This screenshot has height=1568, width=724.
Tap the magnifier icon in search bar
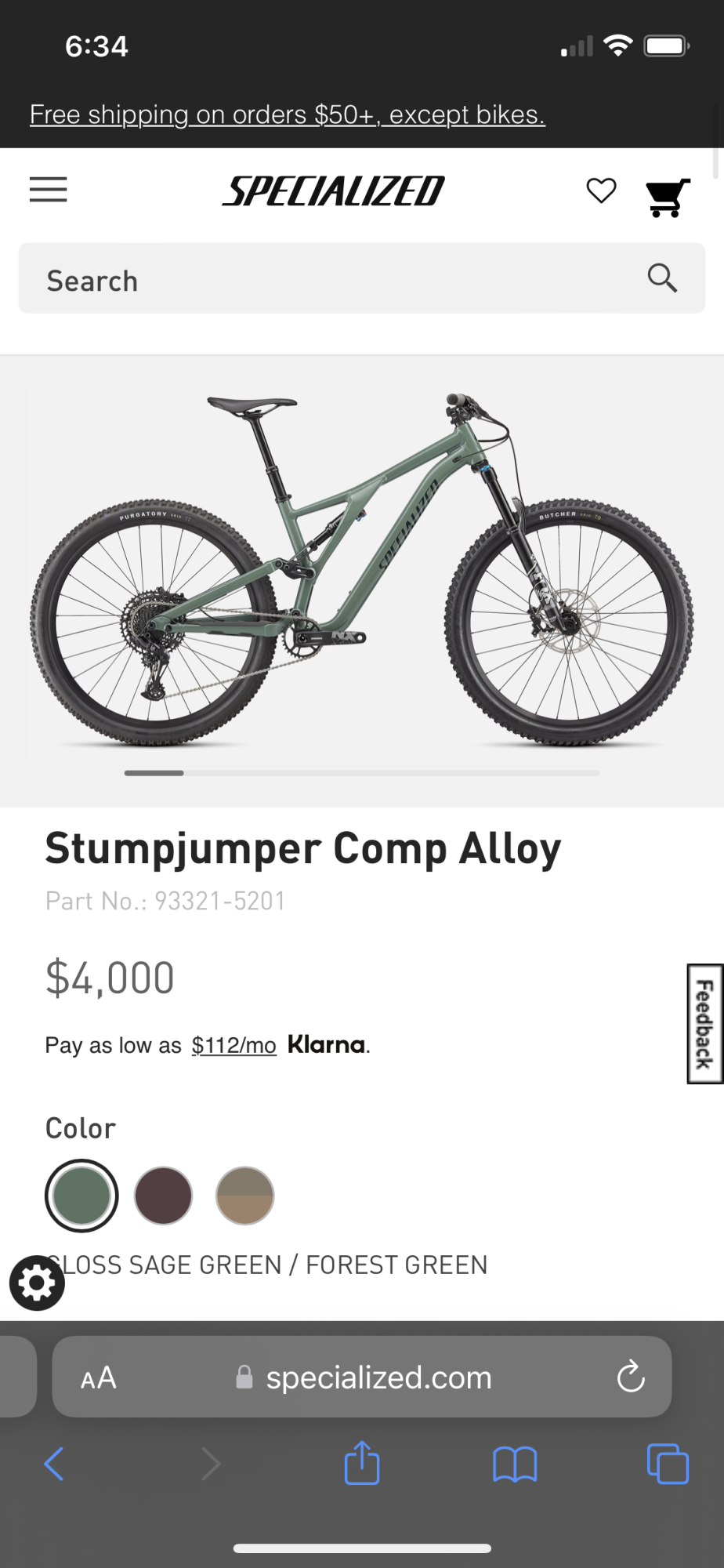click(662, 278)
